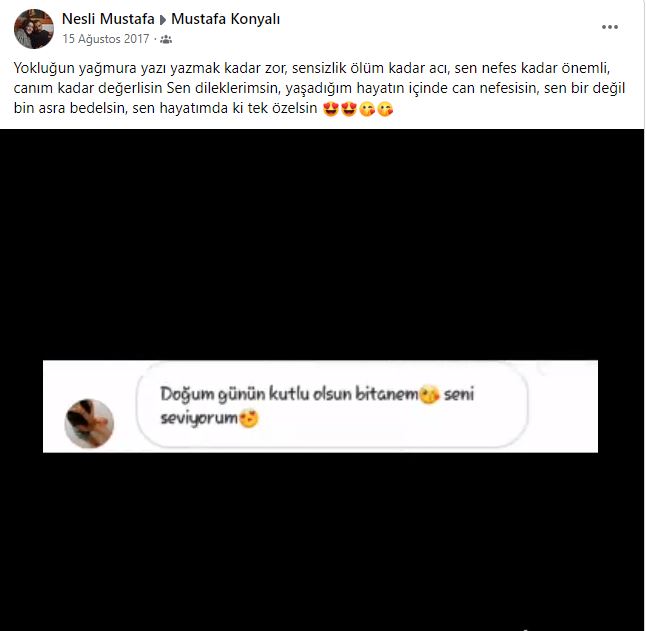This screenshot has width=647, height=631.
Task: Visit Mustafa Konyalı's profile
Action: coord(227,19)
